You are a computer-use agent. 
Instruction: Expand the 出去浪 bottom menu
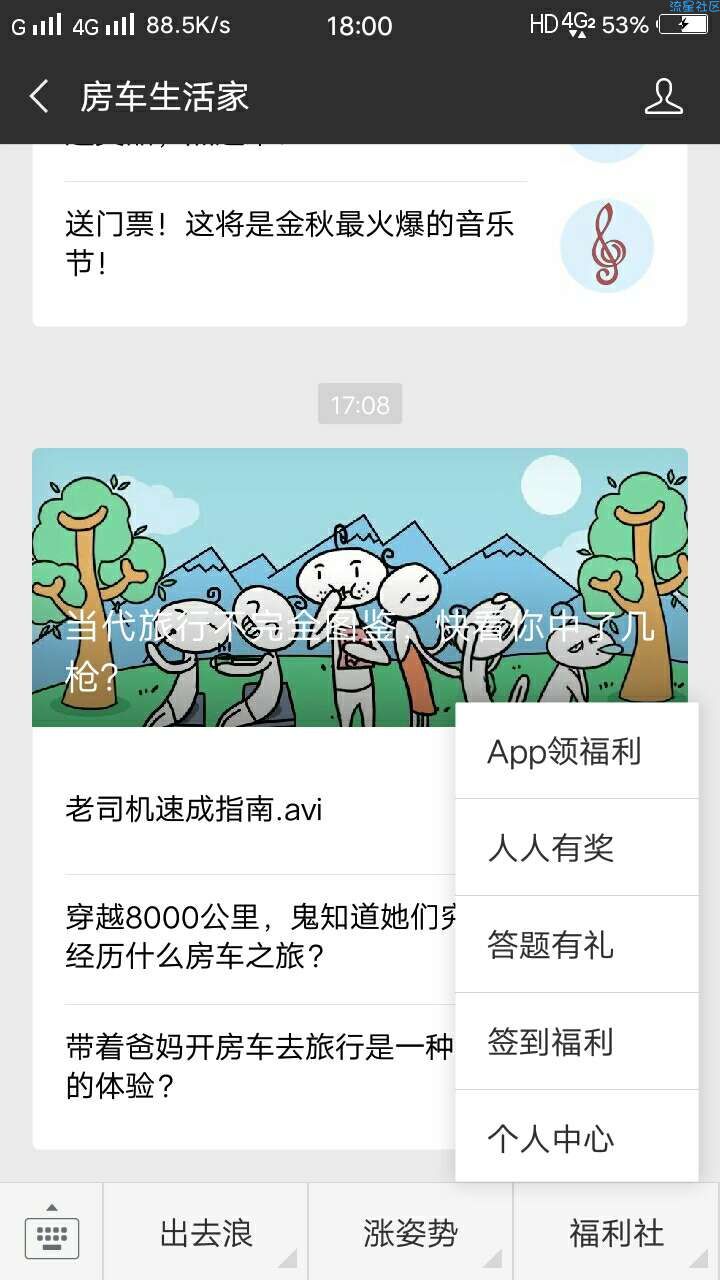click(206, 1233)
